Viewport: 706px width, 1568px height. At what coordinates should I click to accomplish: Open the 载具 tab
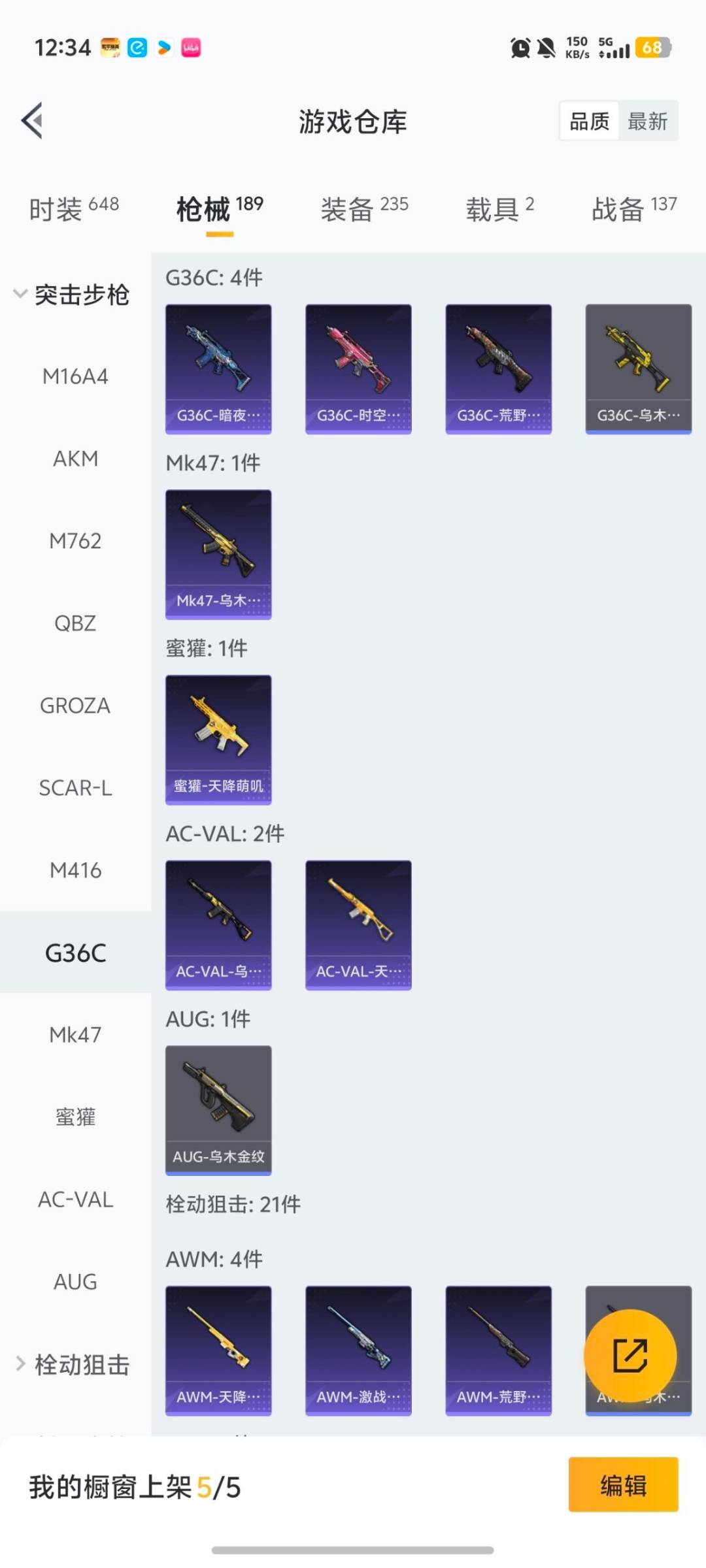click(500, 209)
